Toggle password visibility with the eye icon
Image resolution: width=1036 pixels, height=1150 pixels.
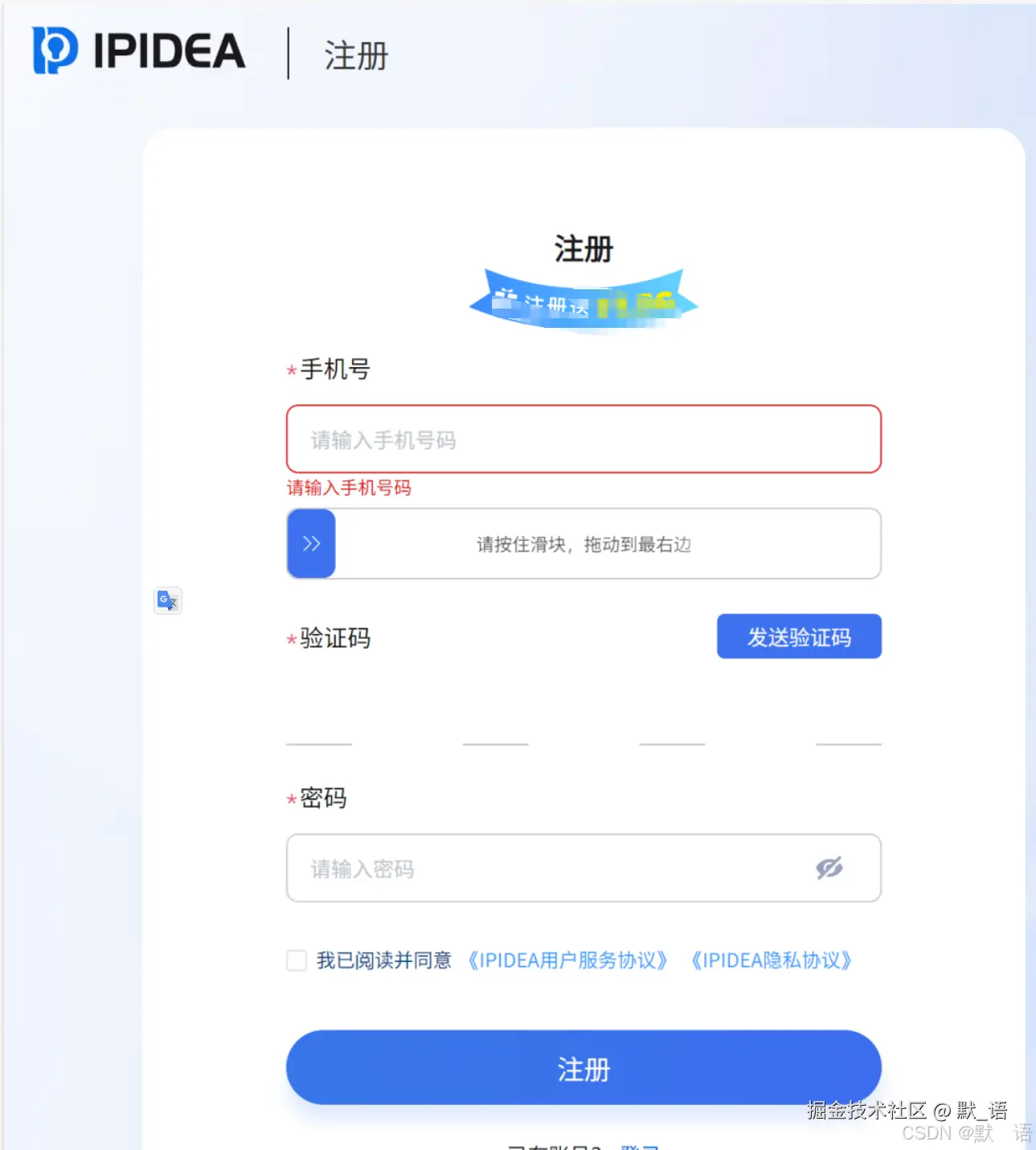click(830, 869)
